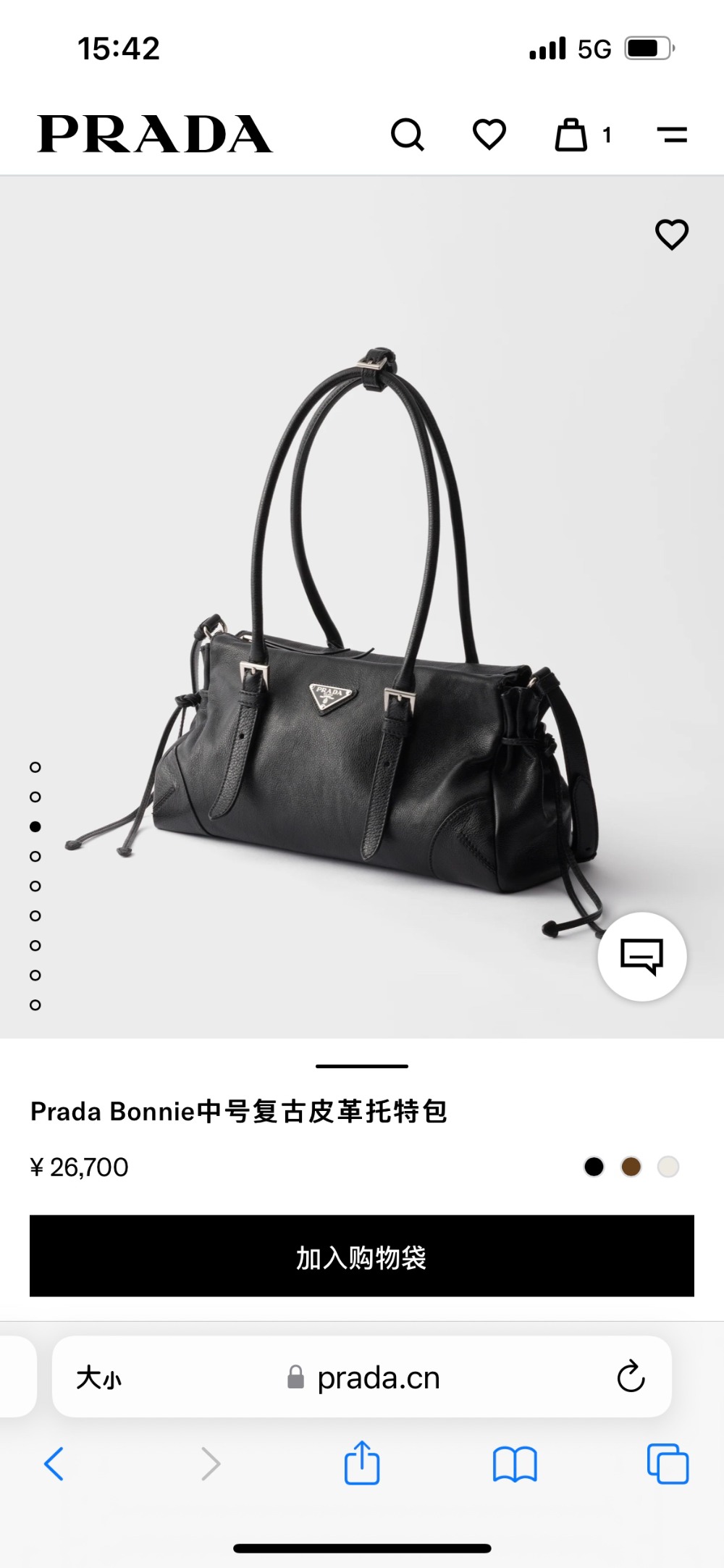Image resolution: width=724 pixels, height=1568 pixels.
Task: Share this page from Safari toolbar
Action: pyautogui.click(x=362, y=1464)
